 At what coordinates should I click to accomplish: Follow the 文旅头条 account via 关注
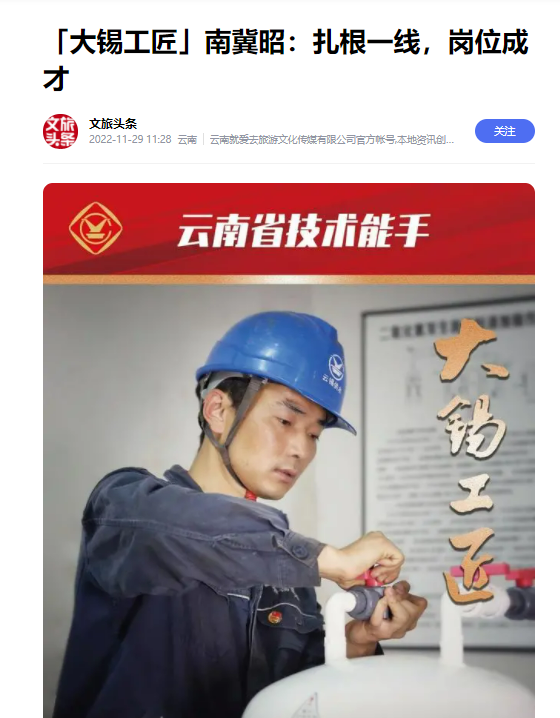pos(505,131)
